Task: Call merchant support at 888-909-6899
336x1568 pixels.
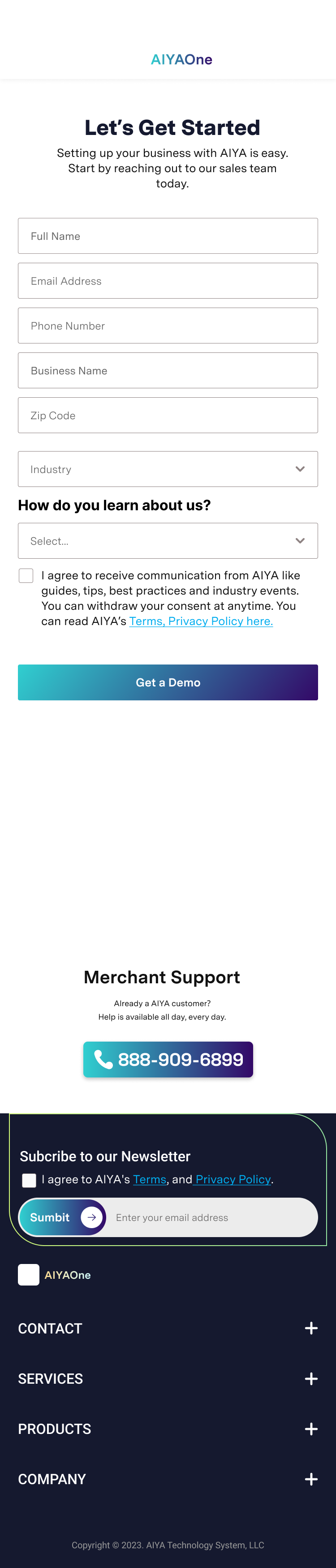Action: tap(168, 1060)
